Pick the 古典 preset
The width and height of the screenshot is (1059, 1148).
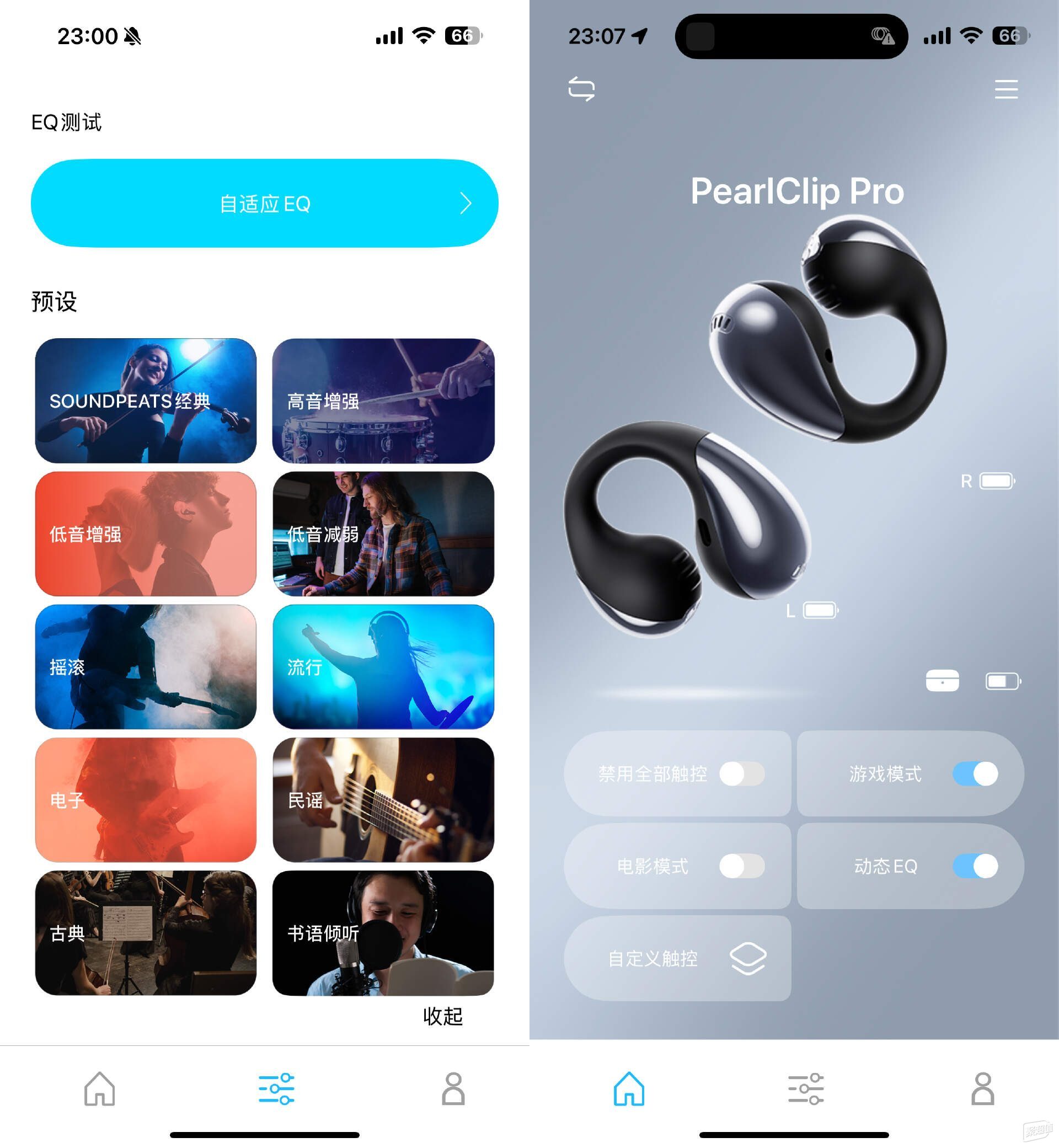coord(146,932)
